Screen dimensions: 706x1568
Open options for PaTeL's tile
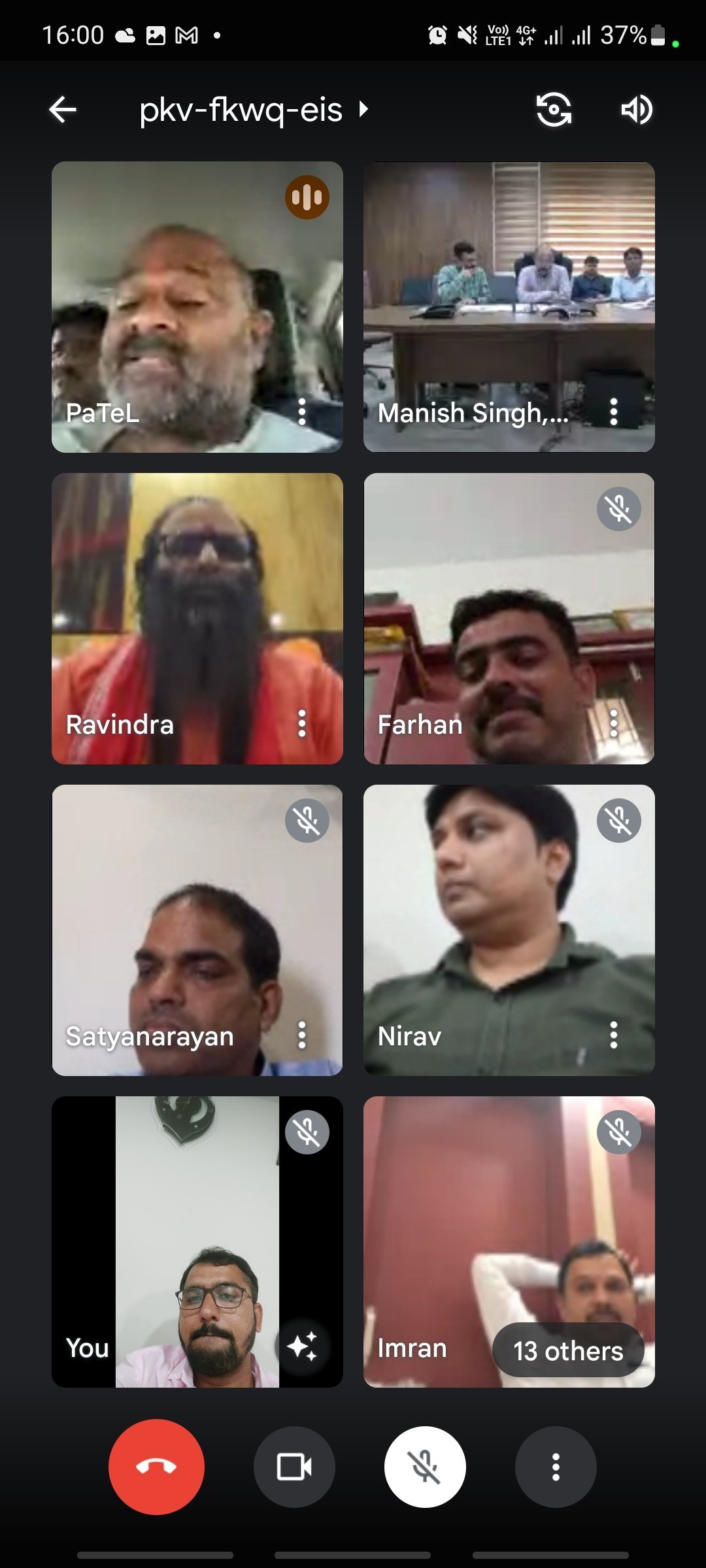(302, 412)
